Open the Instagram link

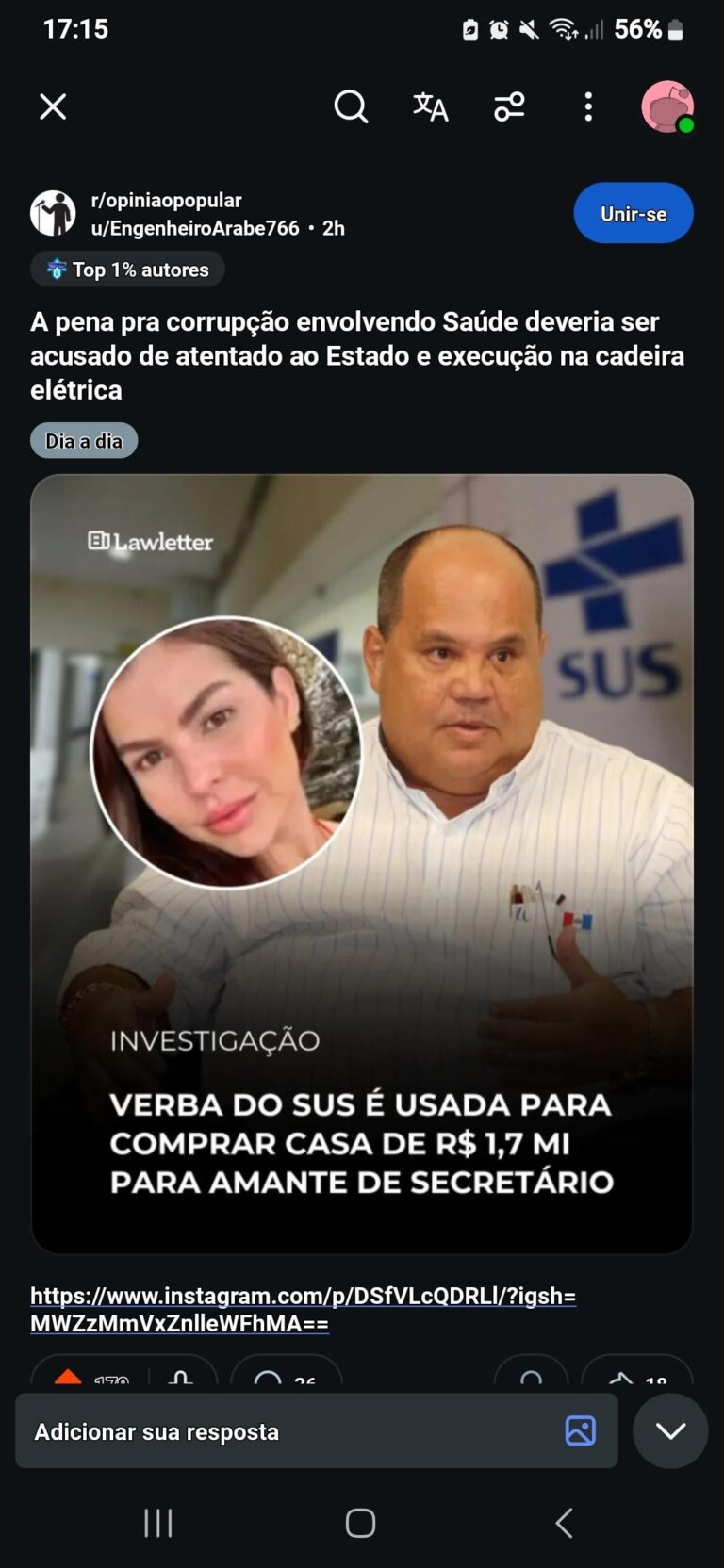302,1309
